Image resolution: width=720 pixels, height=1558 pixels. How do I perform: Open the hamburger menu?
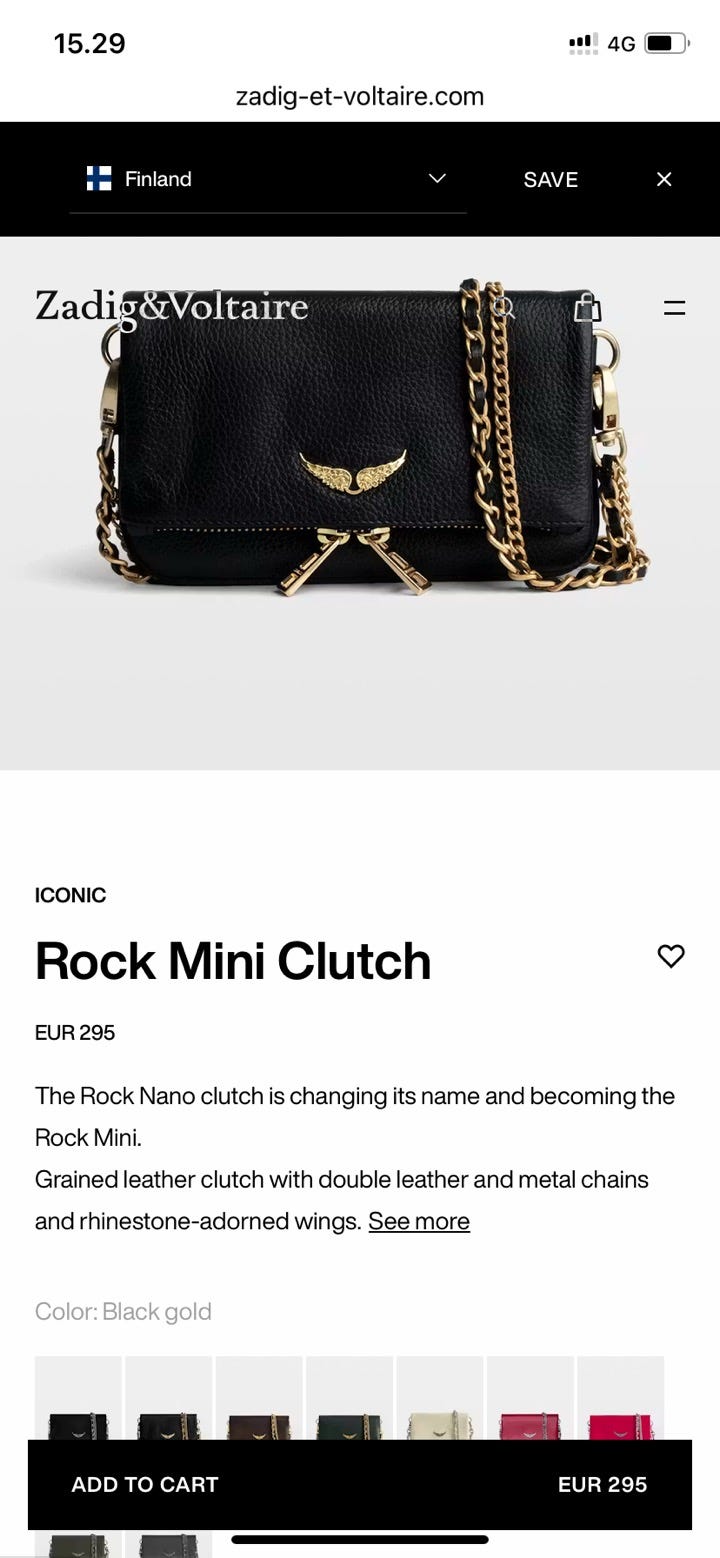click(675, 308)
